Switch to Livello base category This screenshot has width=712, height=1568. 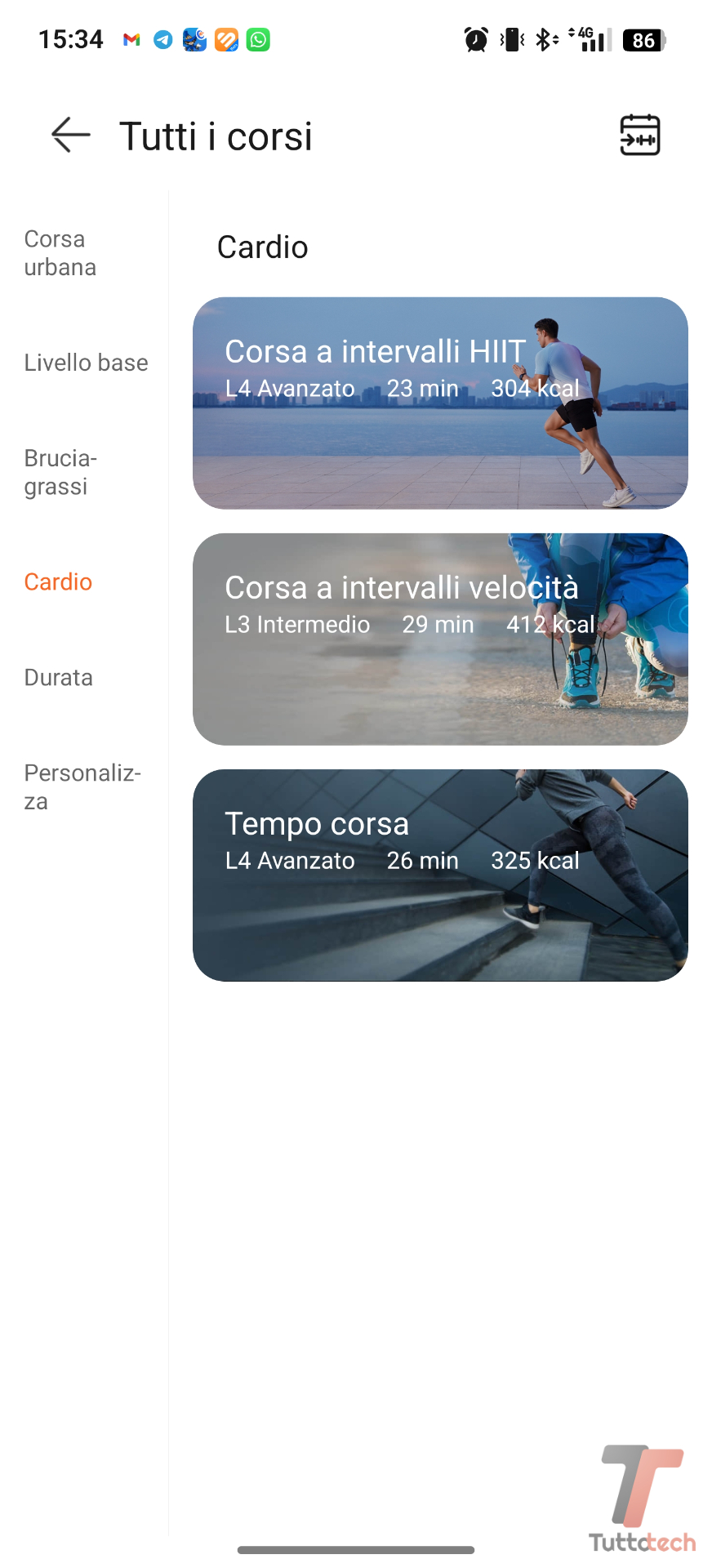pos(86,363)
